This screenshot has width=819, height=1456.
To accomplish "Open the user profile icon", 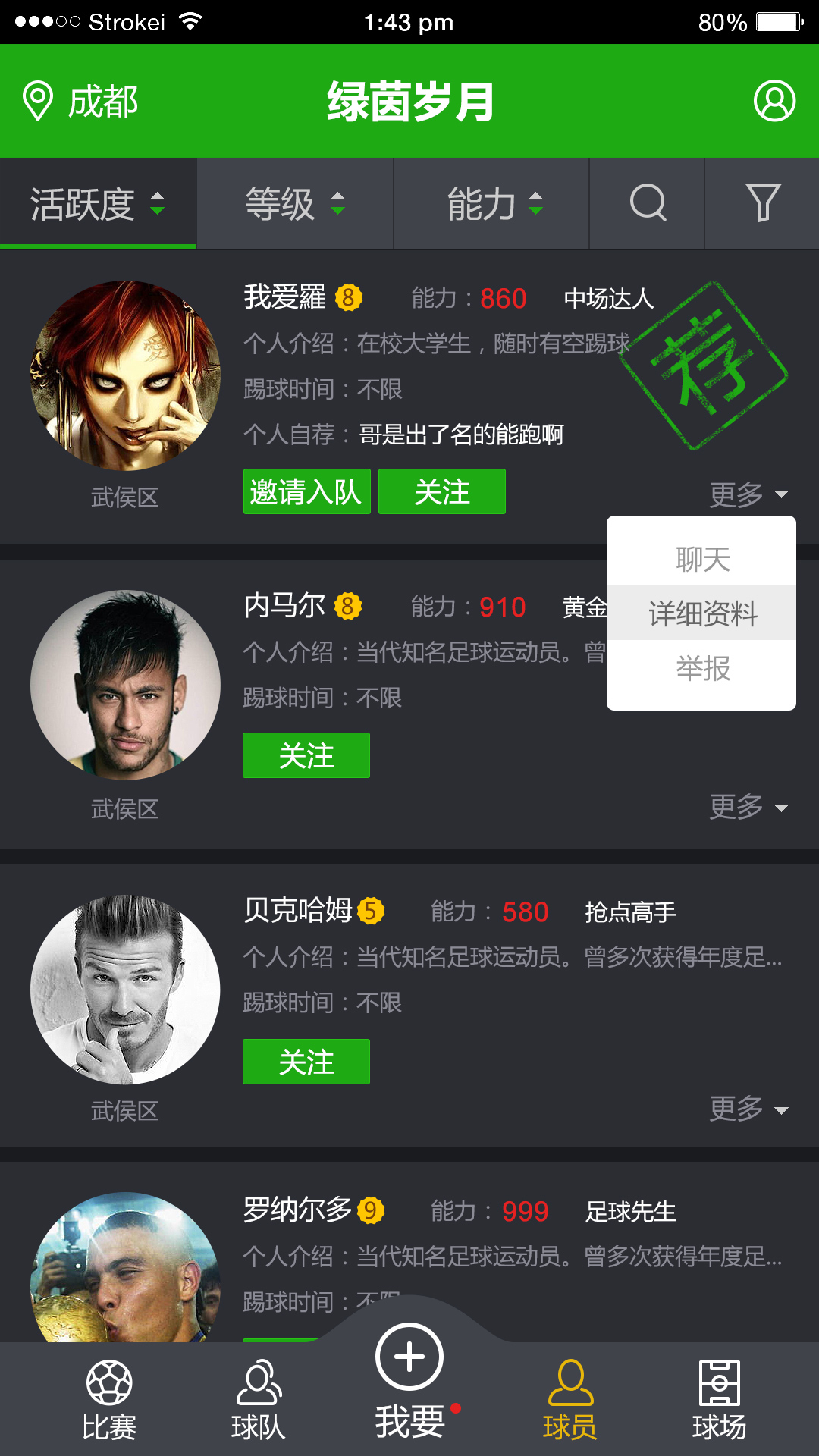I will (x=774, y=102).
